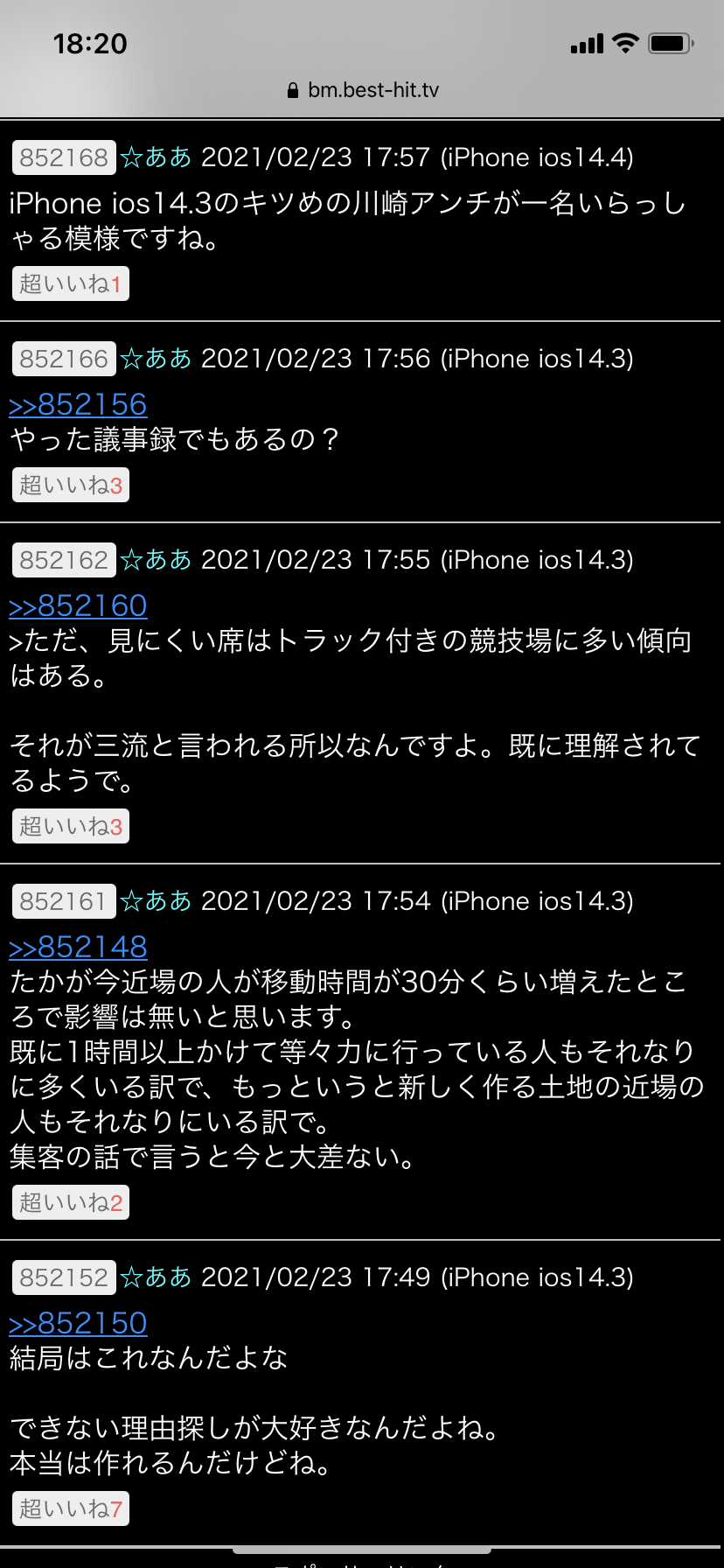724x1568 pixels.
Task: View referenced post >>852150
Action: click(78, 1323)
